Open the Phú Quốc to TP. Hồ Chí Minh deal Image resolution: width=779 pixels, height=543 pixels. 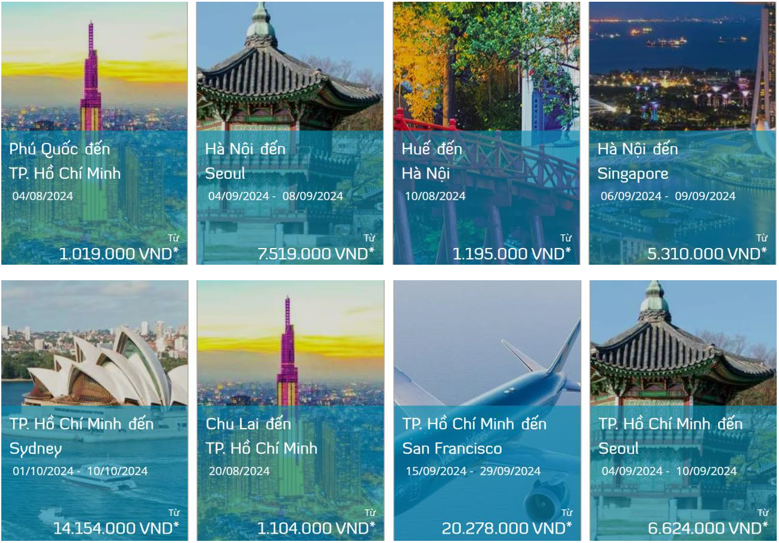coord(94,133)
